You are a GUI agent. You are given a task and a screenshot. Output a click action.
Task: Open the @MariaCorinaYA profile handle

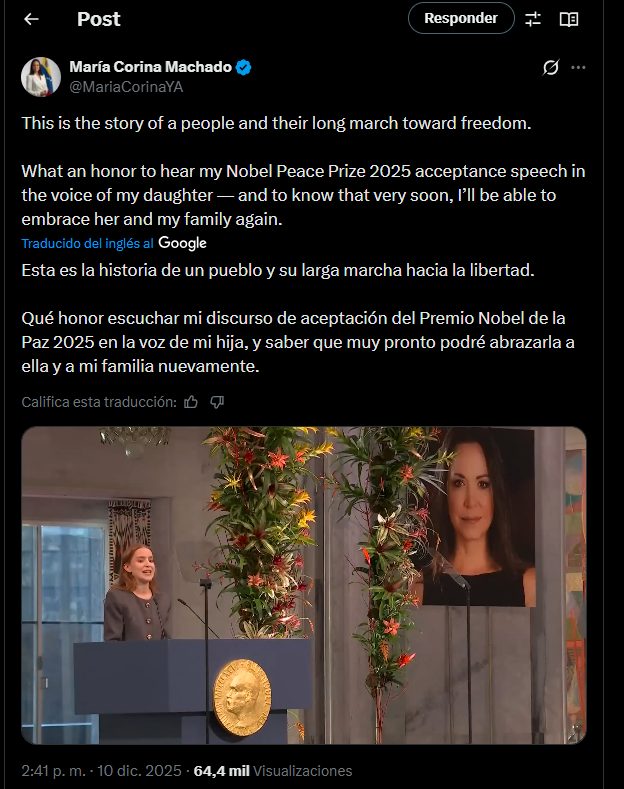click(126, 87)
